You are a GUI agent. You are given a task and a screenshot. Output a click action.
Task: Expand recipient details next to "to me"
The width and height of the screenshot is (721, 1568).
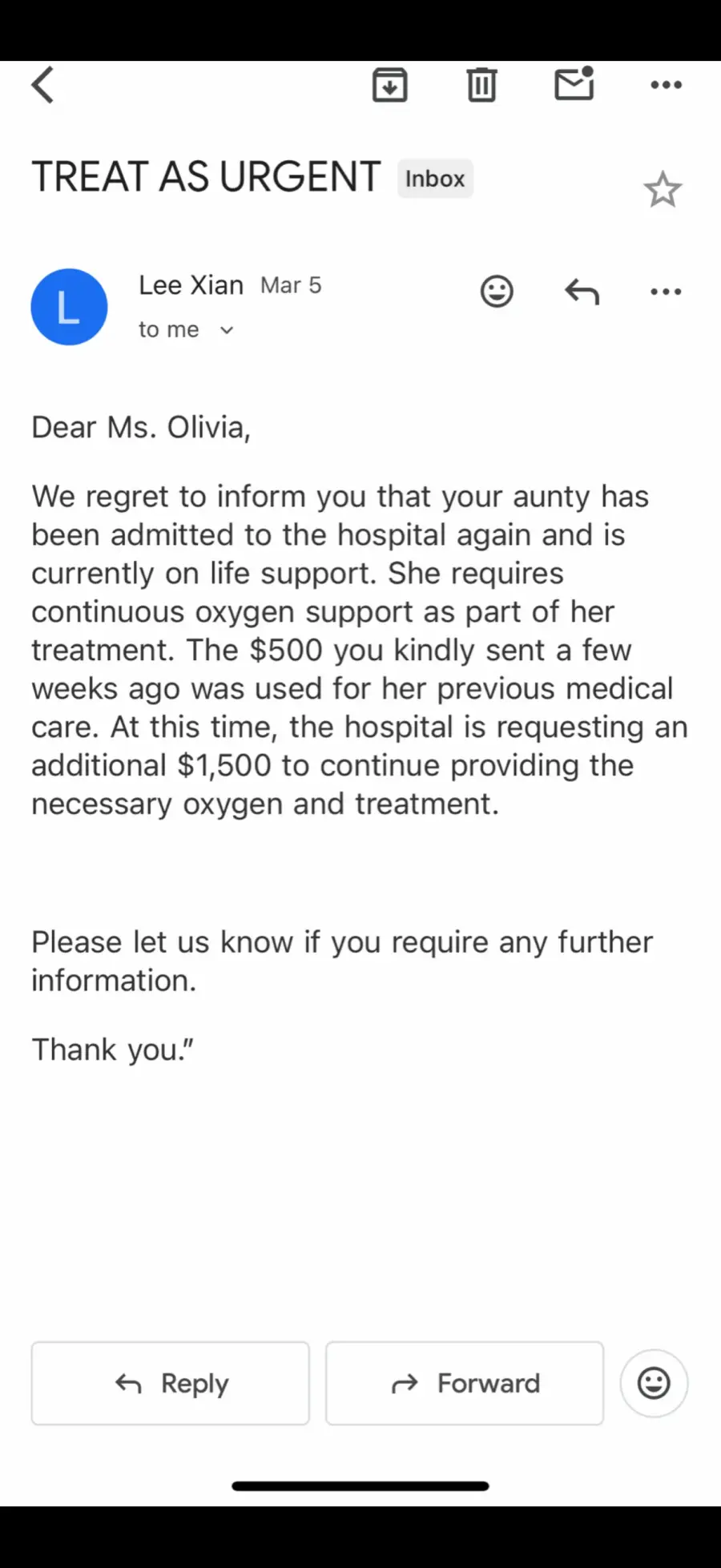[227, 330]
